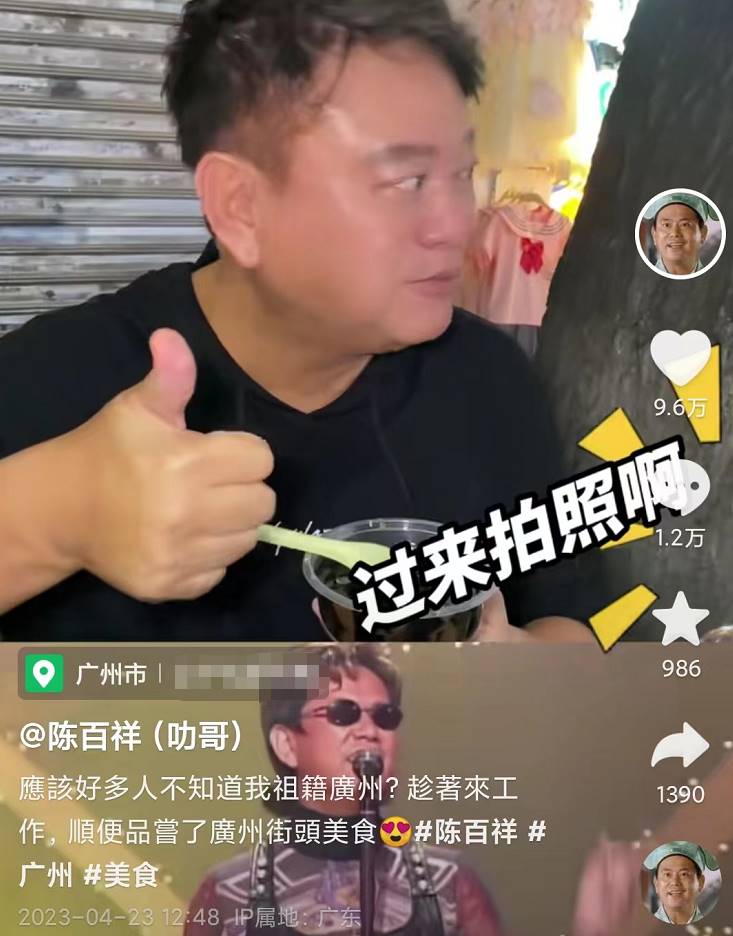Share this video using the arrow icon
Screen dimensions: 733x936
pyautogui.click(x=680, y=746)
